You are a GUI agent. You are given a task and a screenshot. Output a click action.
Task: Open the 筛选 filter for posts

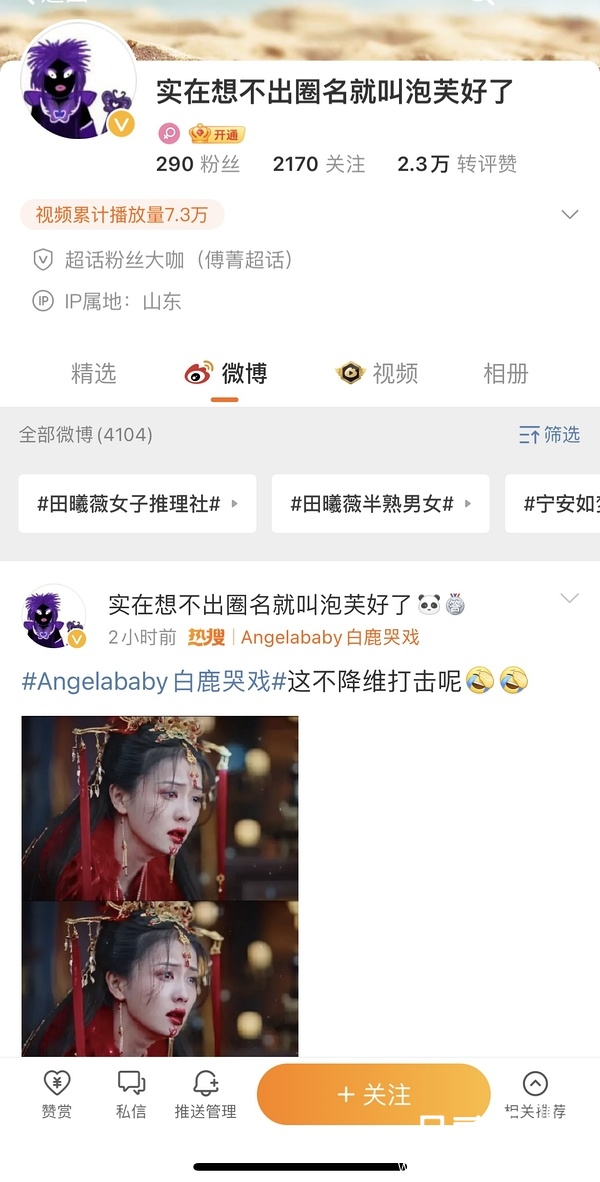click(x=549, y=435)
